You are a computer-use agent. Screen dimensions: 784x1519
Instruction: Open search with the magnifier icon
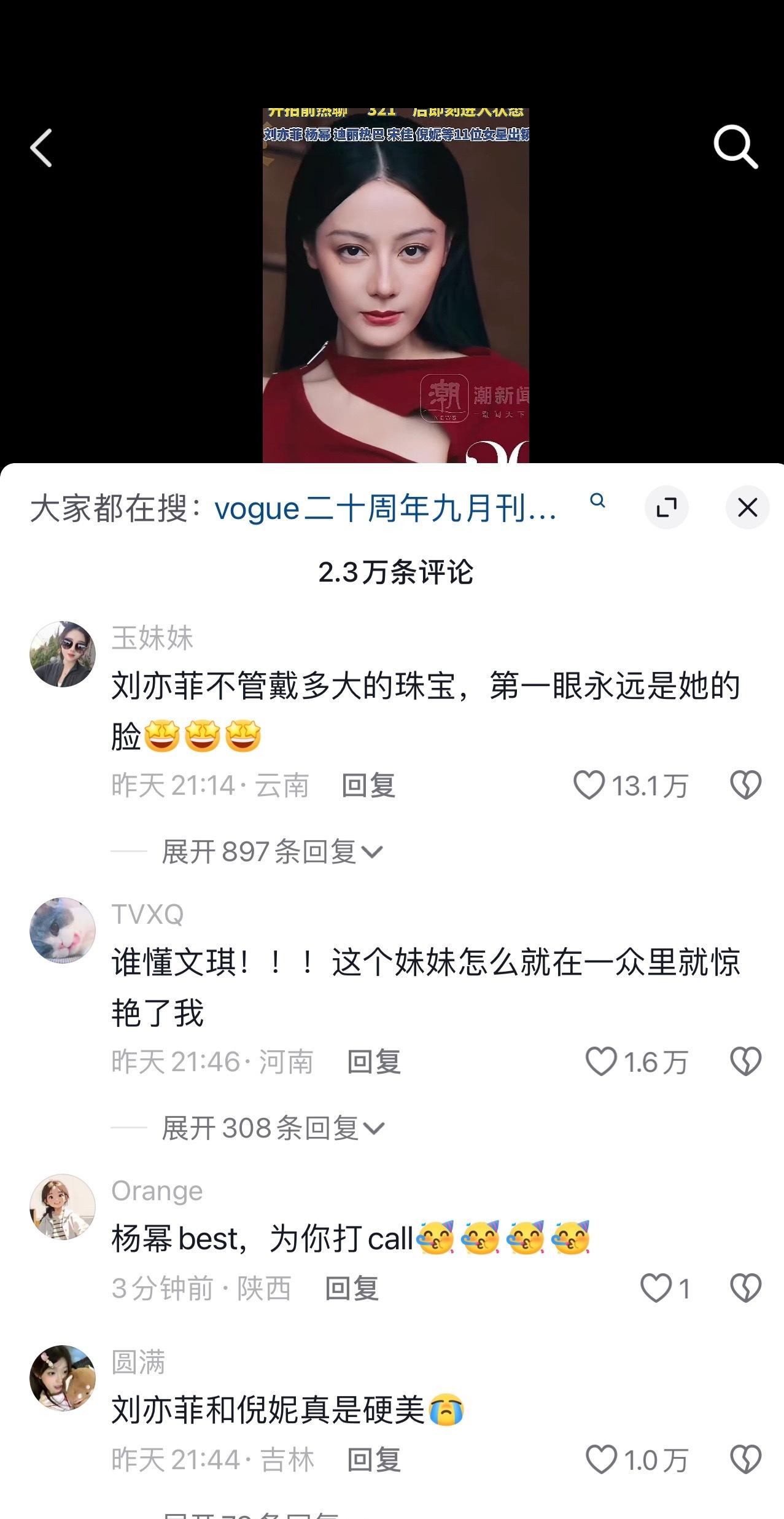pos(735,147)
